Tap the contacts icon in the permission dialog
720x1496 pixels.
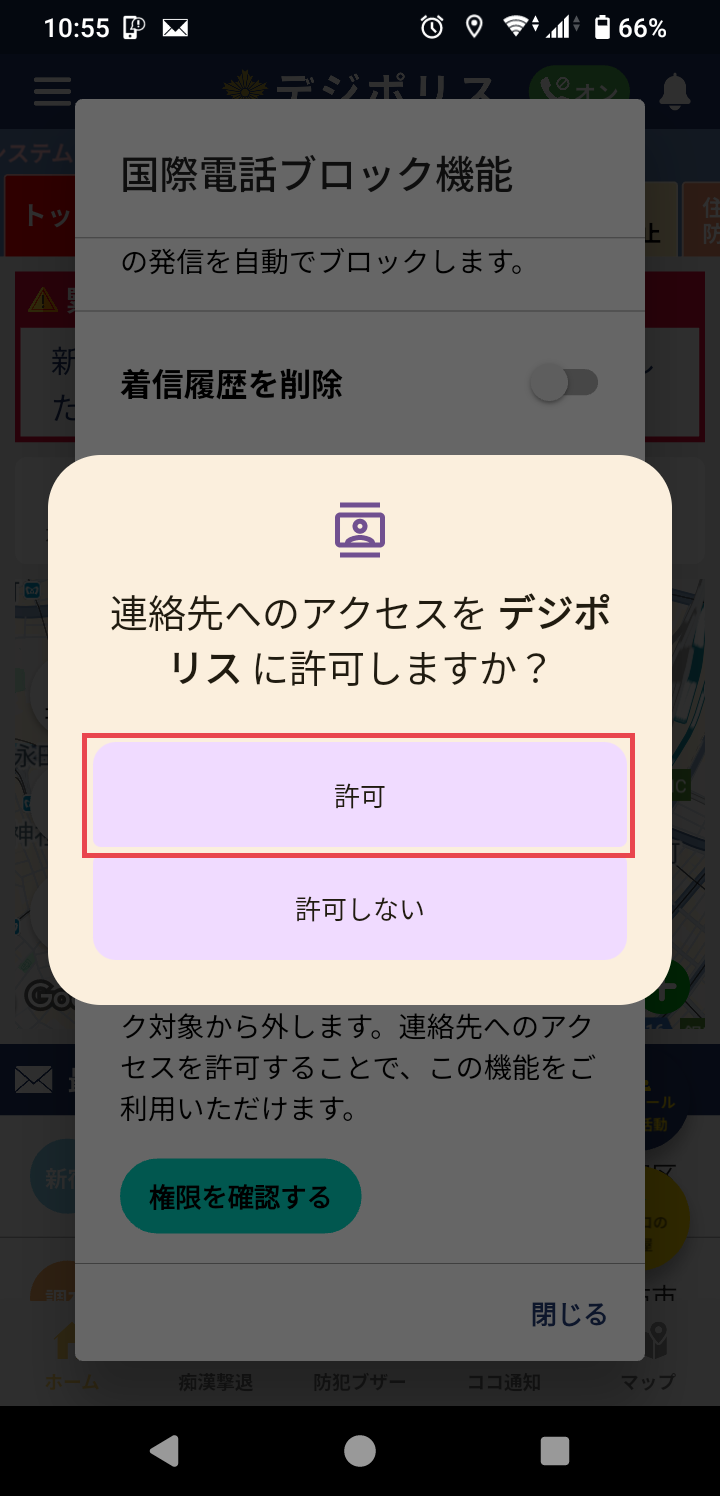(360, 528)
